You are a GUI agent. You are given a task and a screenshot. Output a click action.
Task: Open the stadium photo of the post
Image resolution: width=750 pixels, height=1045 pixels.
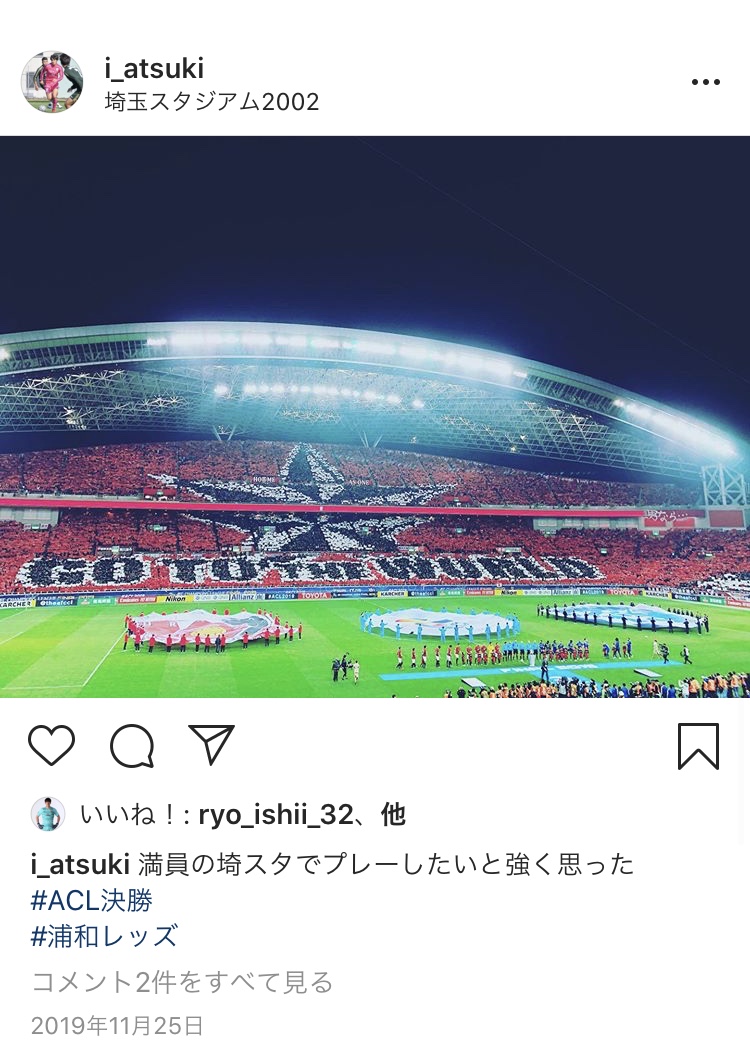tap(375, 417)
